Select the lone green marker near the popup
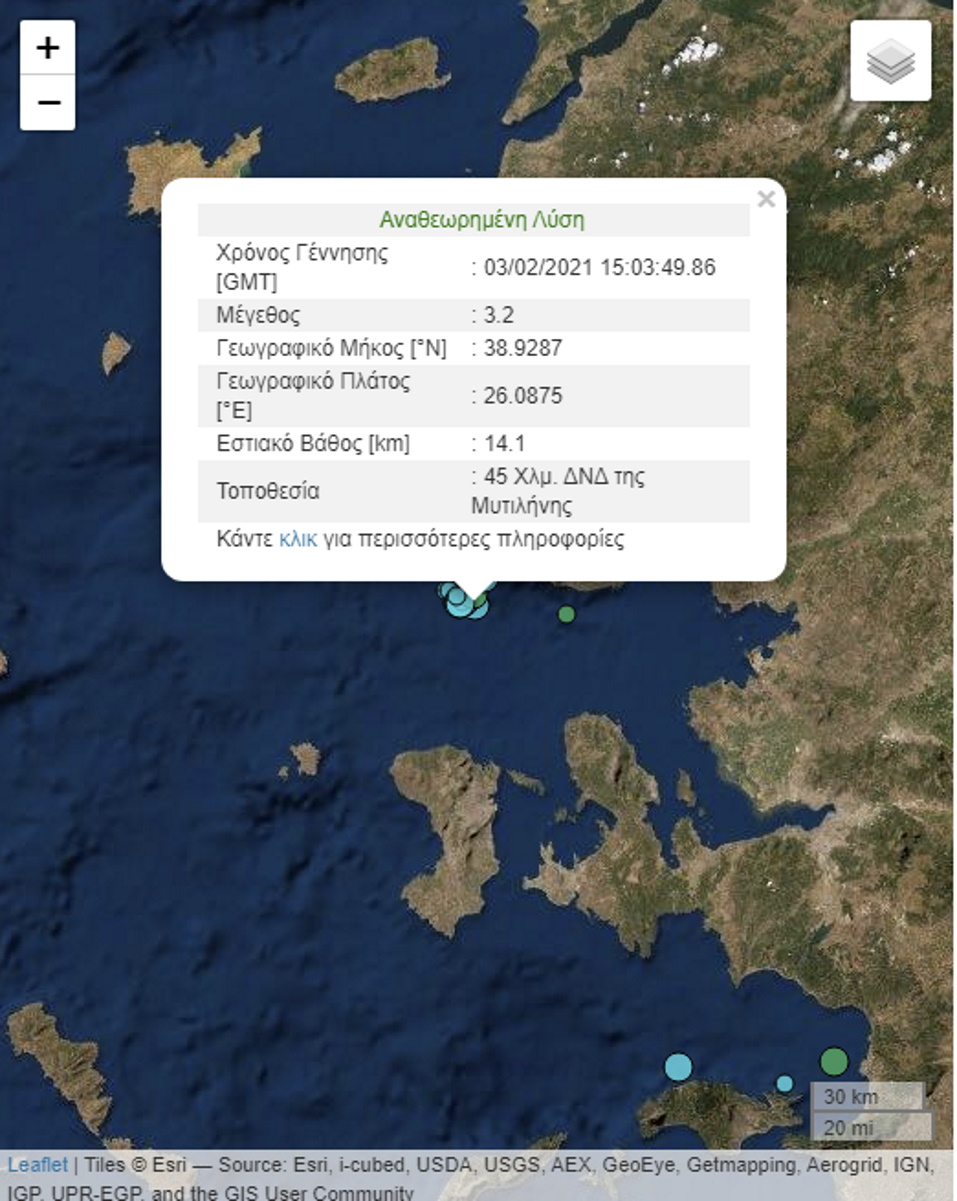The height and width of the screenshot is (1201, 957). pyautogui.click(x=566, y=614)
